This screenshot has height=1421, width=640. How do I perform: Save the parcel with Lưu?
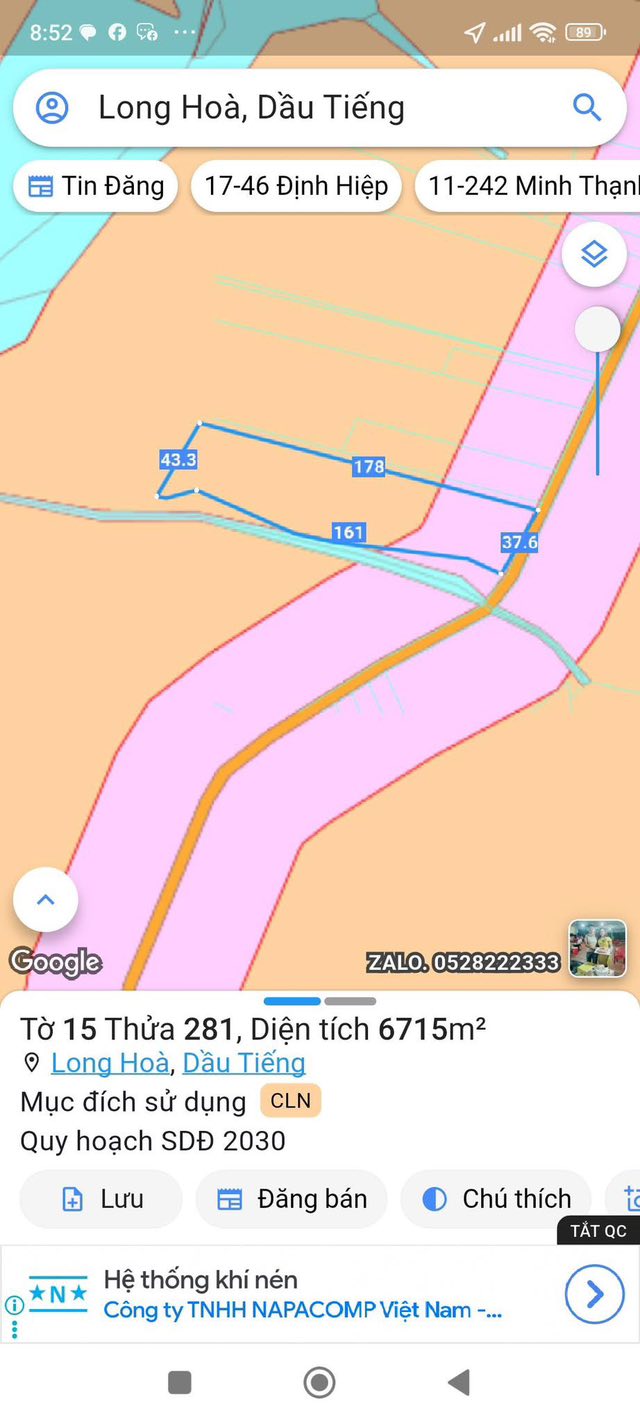tap(101, 1199)
